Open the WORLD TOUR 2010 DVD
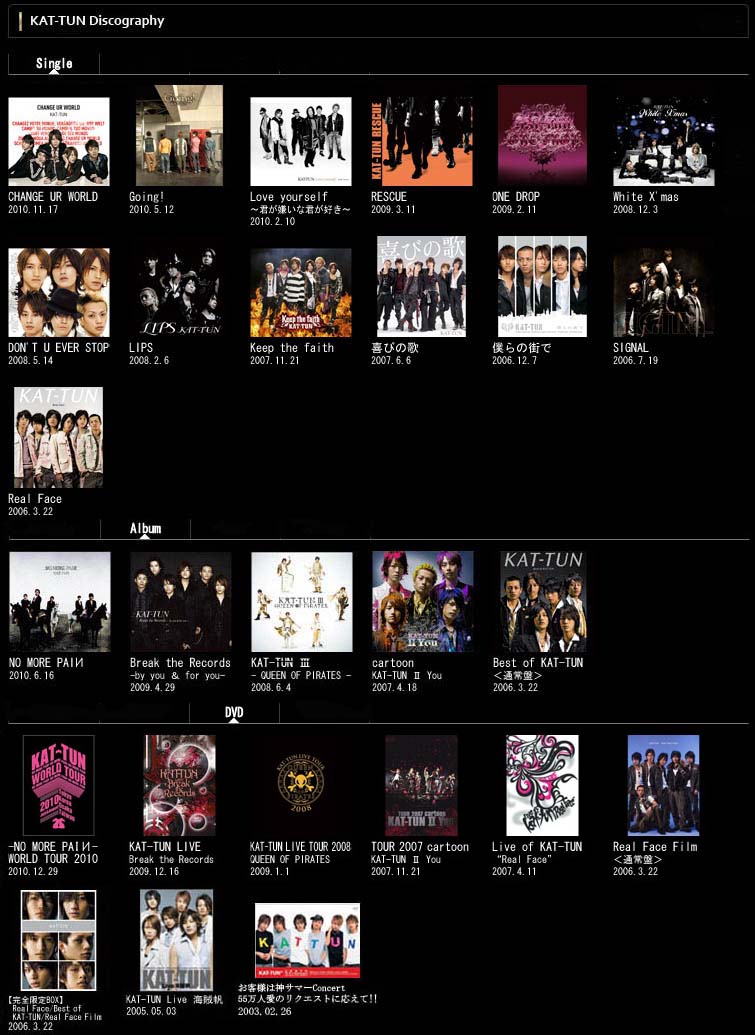The width and height of the screenshot is (755, 1035). pyautogui.click(x=59, y=785)
